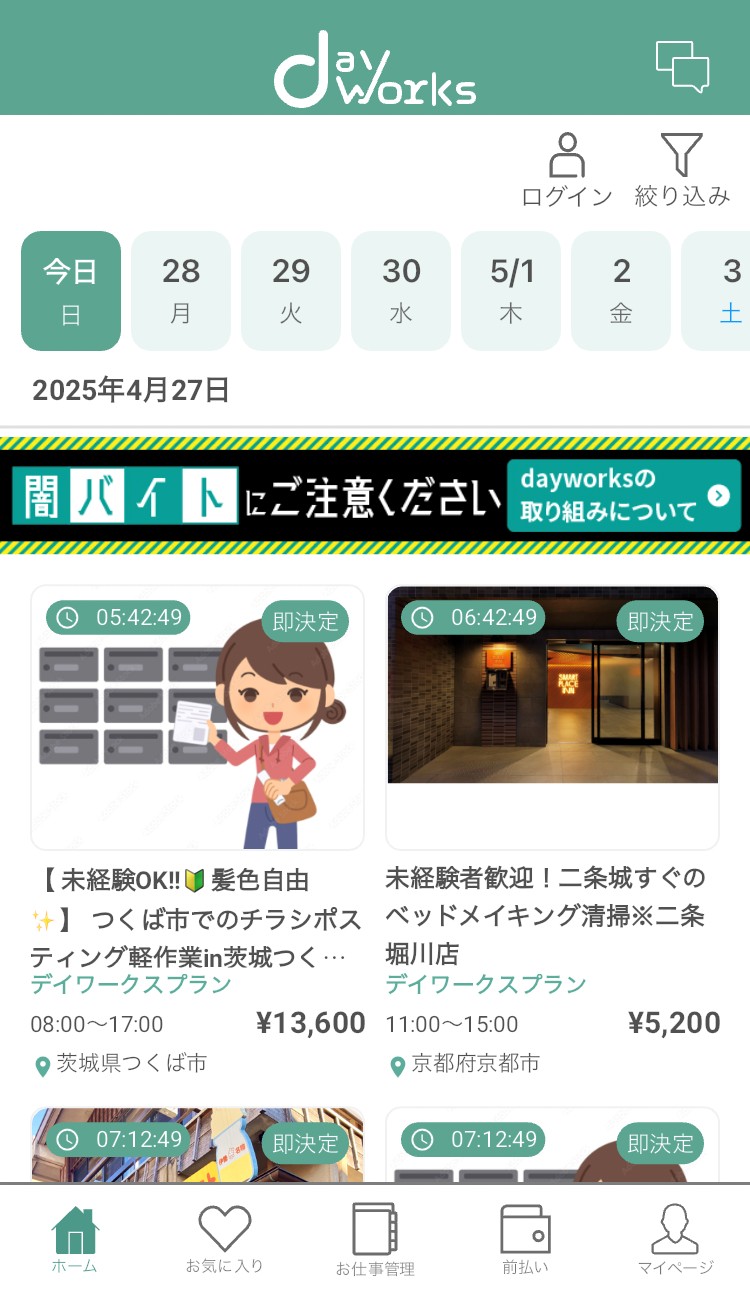The image size is (750, 1297).
Task: View the 二条城 bed making job card
Action: (552, 830)
